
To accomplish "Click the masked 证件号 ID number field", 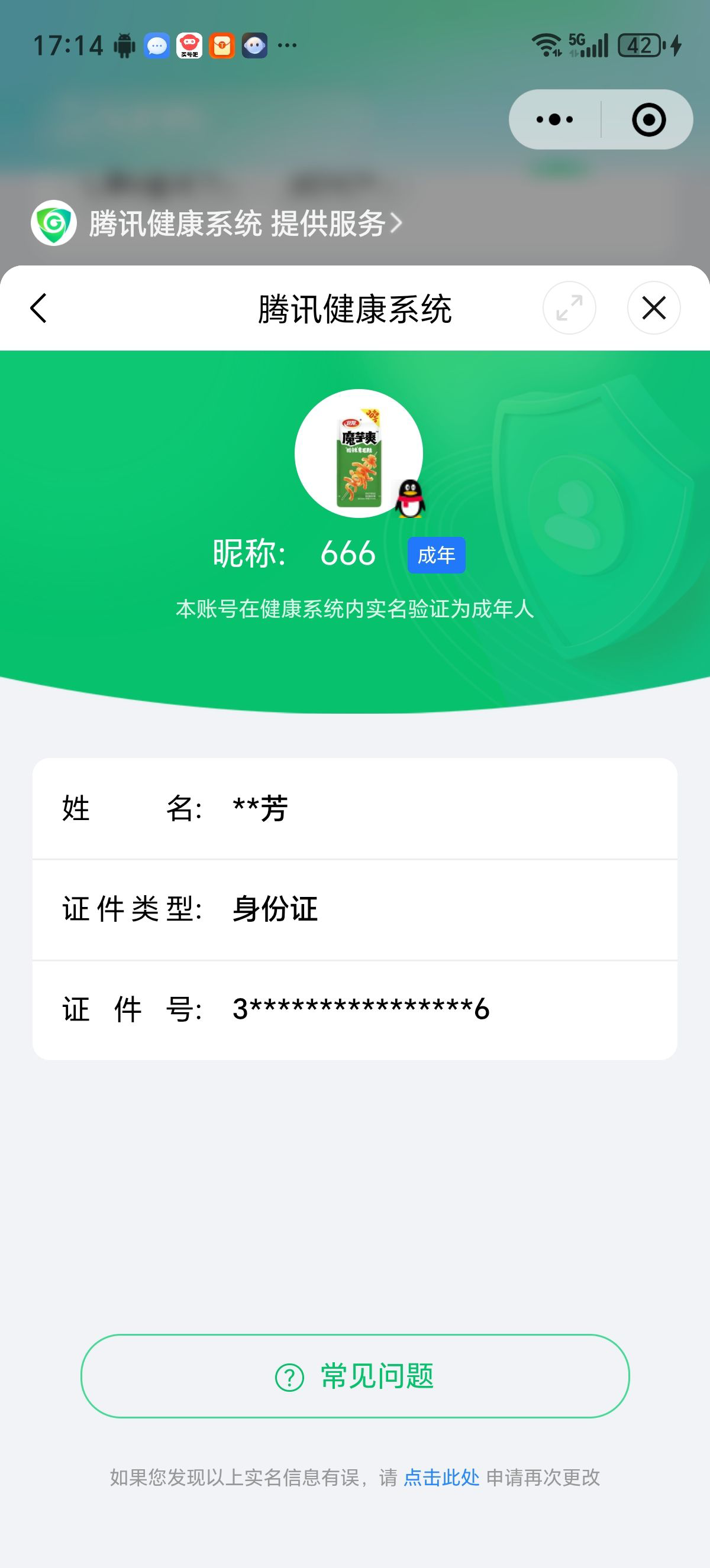I will [355, 1009].
